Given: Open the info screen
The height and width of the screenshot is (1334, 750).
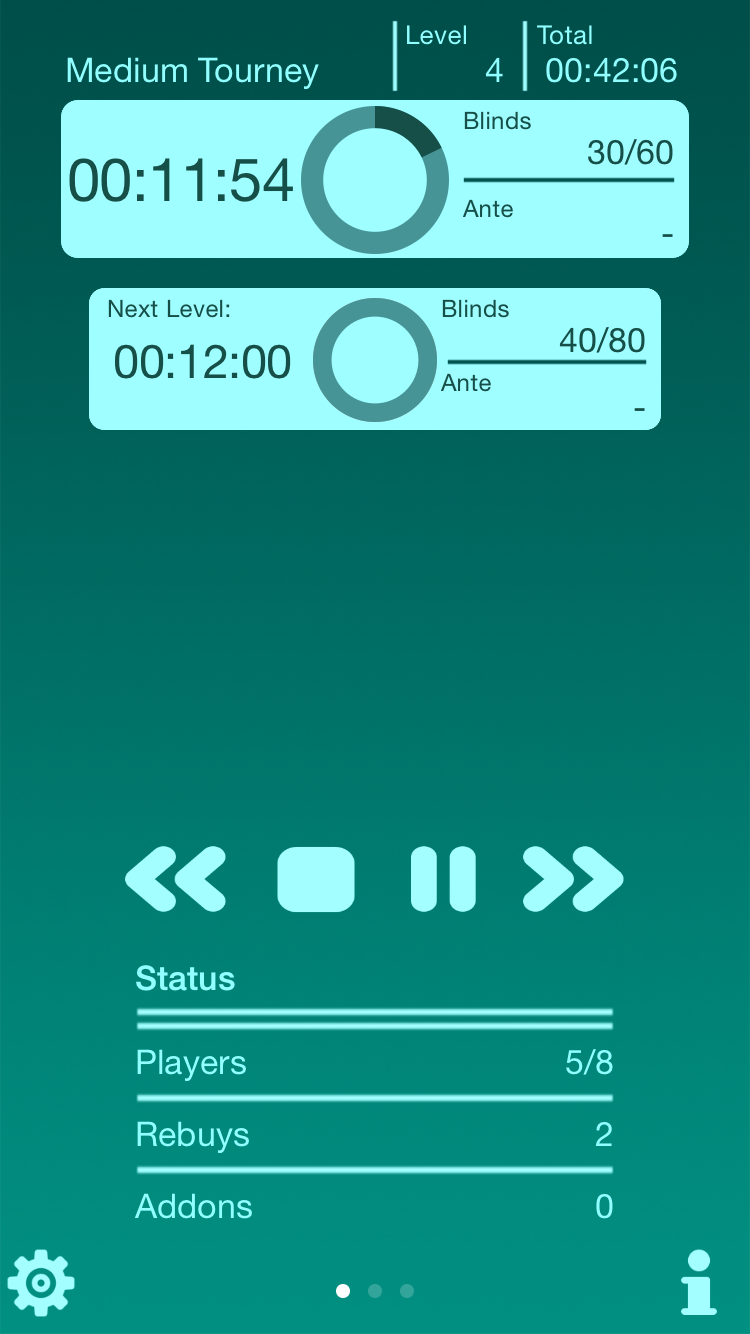Looking at the screenshot, I should coord(700,1283).
